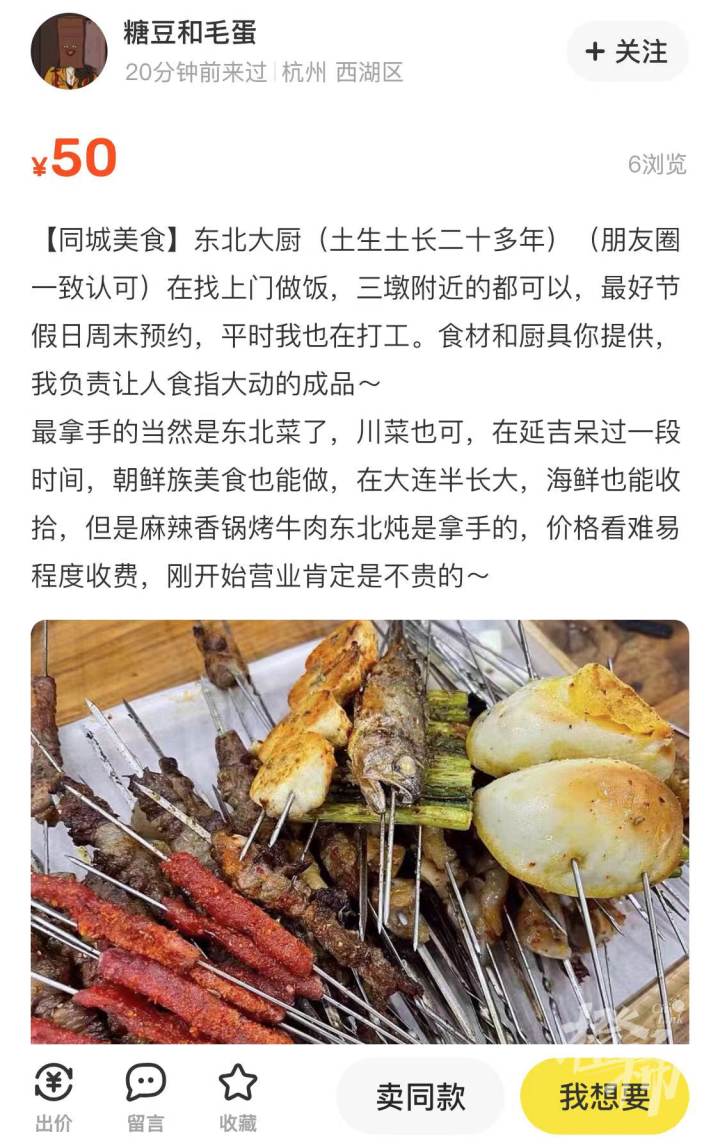Image resolution: width=720 pixels, height=1148 pixels.
Task: Follow the seller with 关注 button
Action: [627, 51]
